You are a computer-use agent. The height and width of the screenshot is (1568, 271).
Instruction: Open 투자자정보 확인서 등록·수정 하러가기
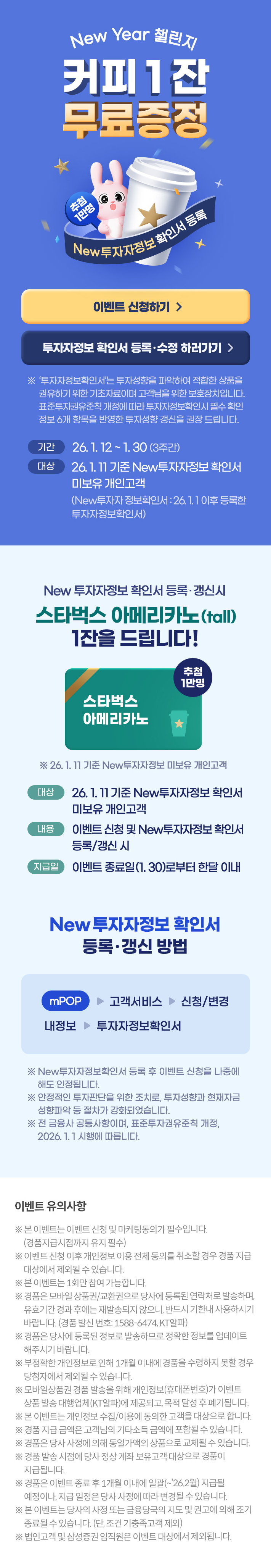point(136,348)
